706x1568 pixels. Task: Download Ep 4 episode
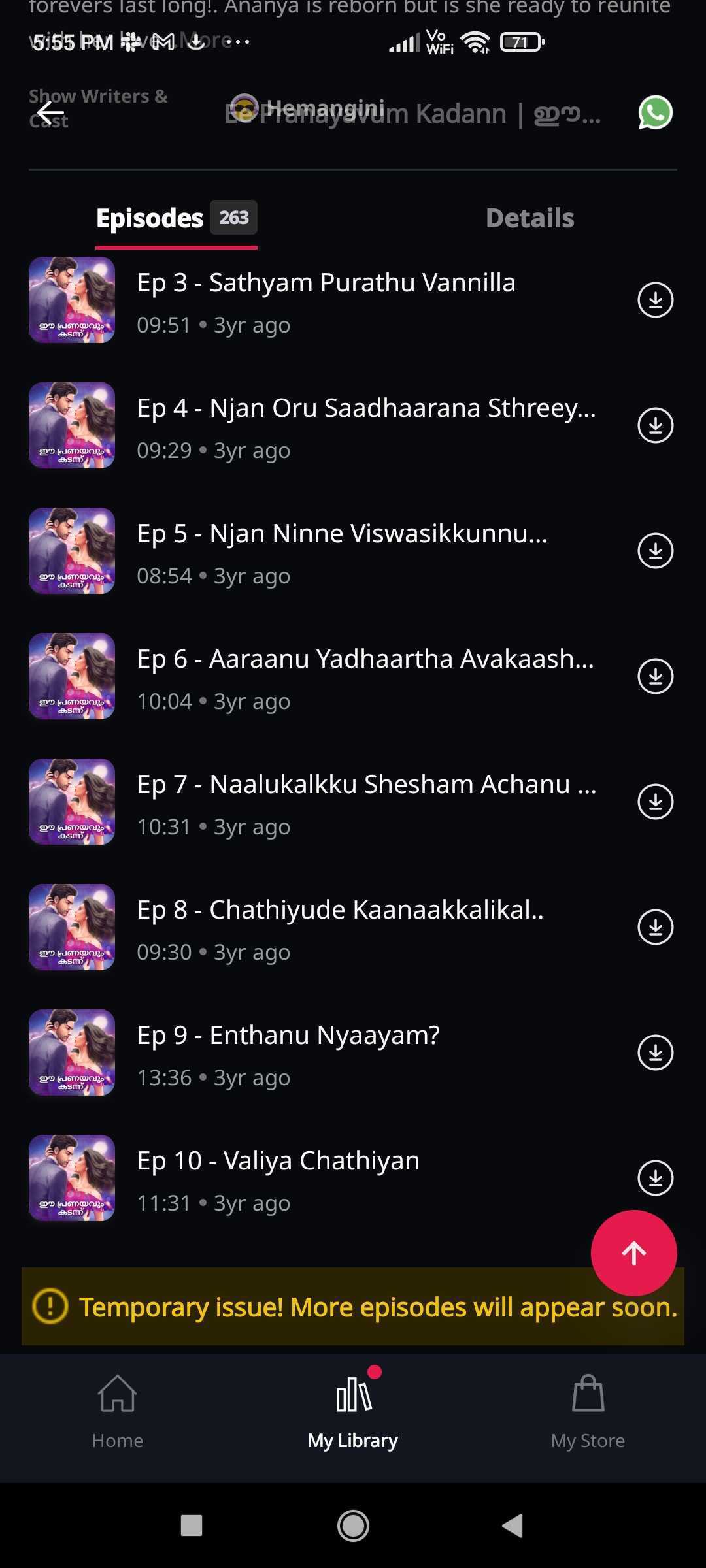655,425
